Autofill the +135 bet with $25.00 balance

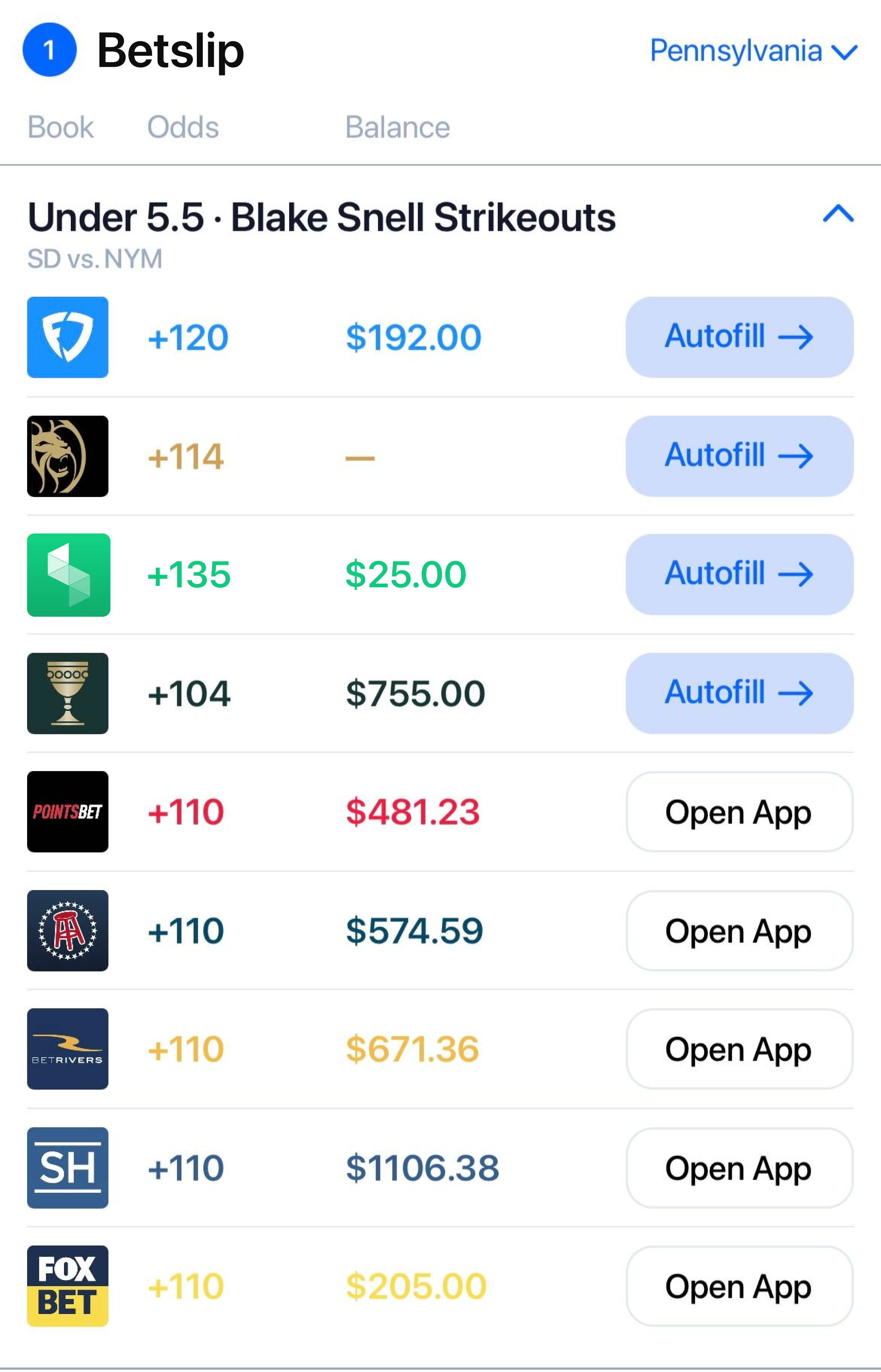coord(739,575)
